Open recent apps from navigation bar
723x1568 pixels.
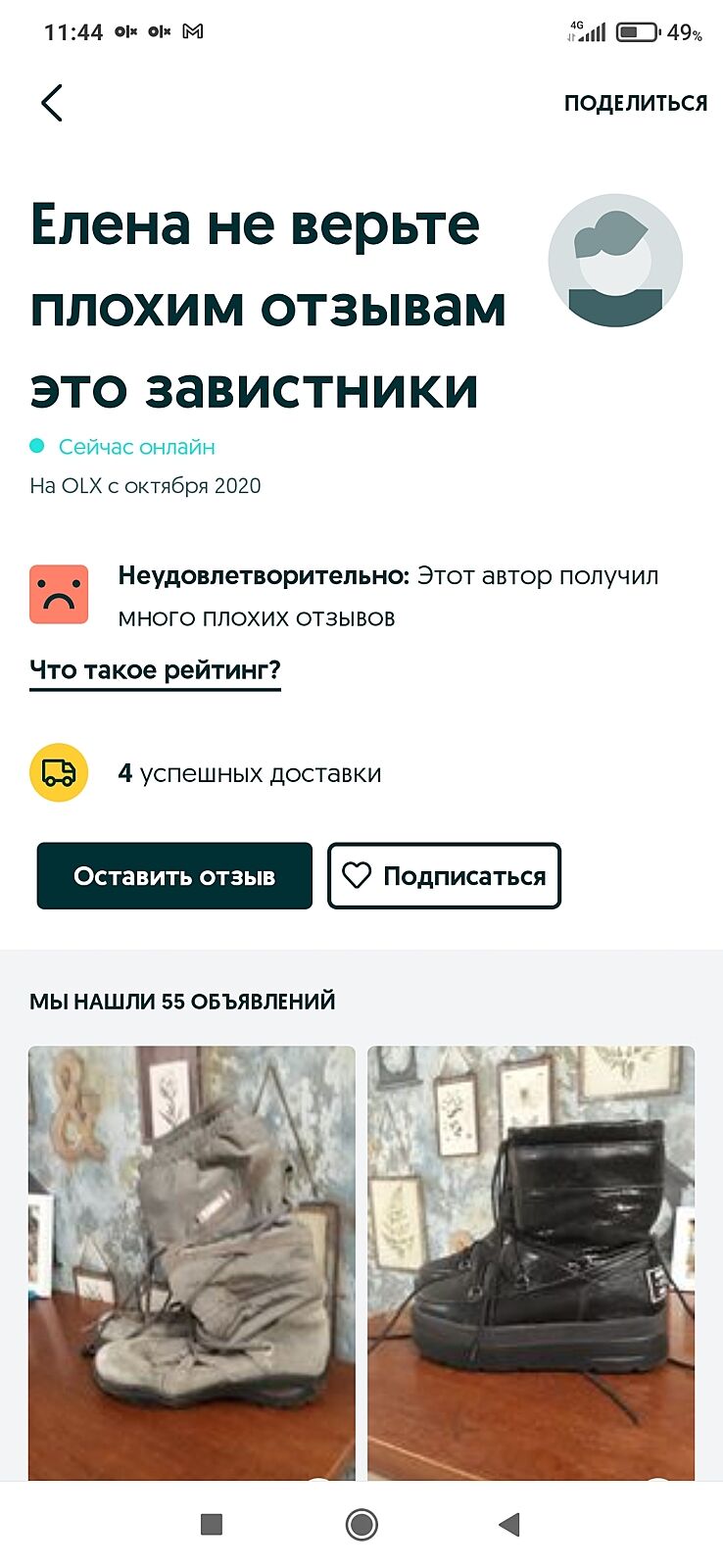click(x=211, y=1524)
